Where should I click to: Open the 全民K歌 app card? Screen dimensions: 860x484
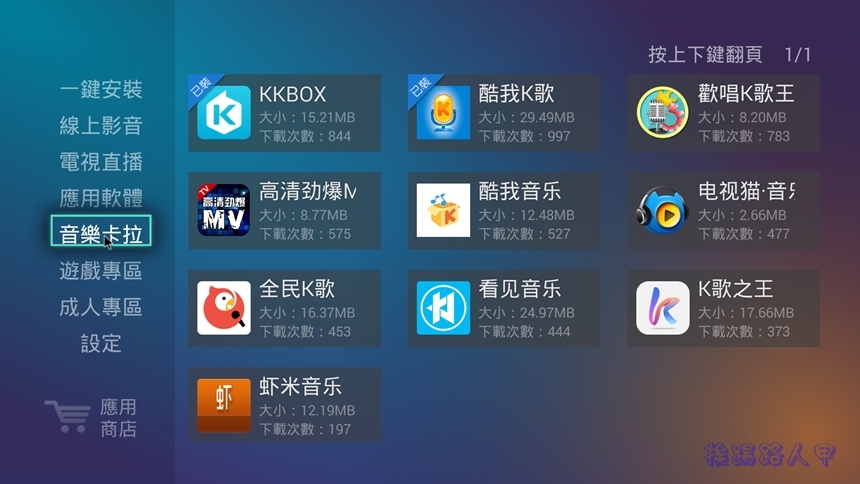tap(284, 308)
